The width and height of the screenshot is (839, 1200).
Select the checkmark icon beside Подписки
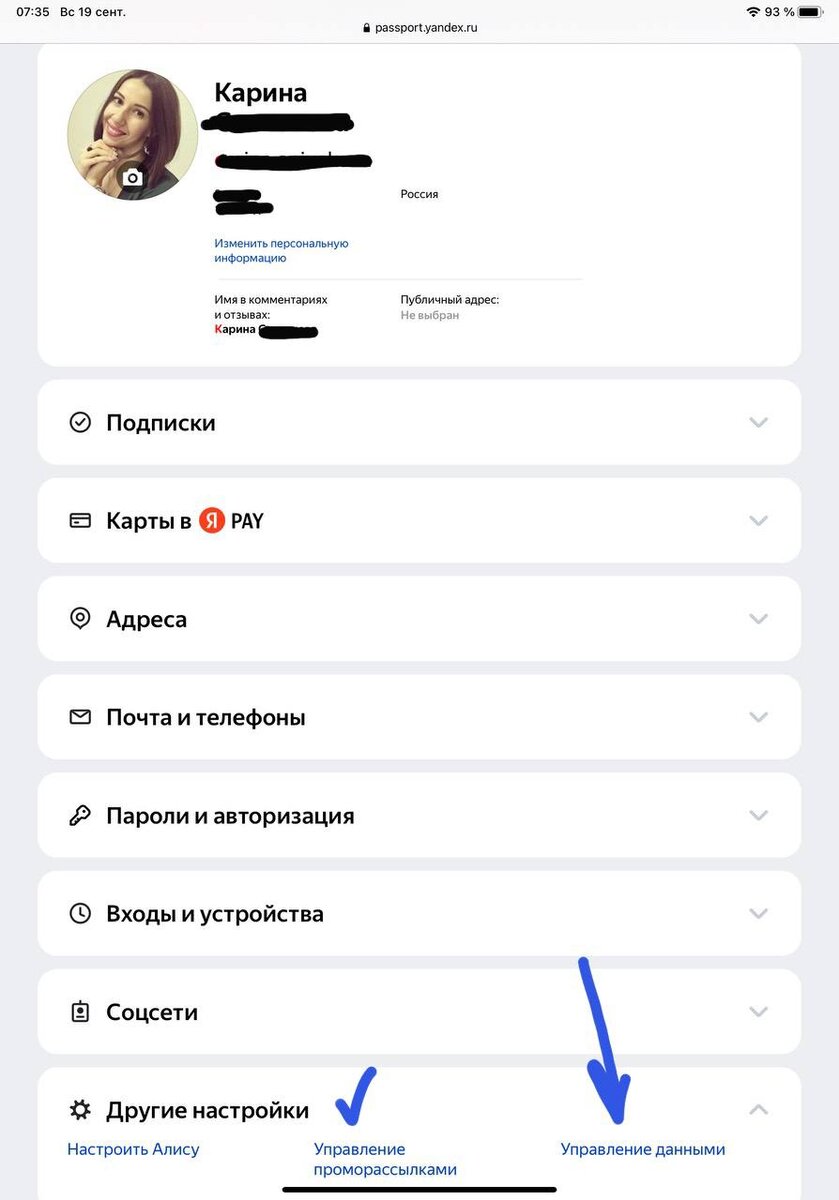tap(80, 422)
